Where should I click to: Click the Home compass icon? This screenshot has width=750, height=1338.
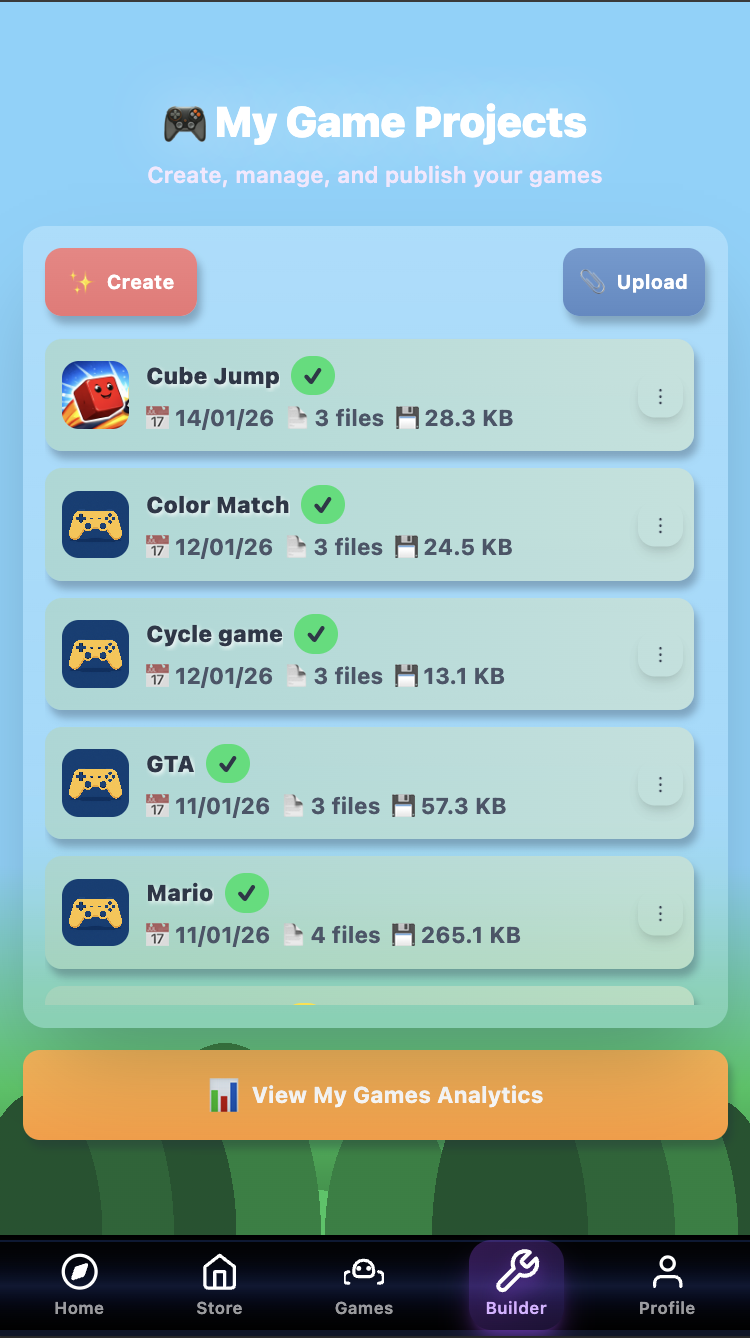[79, 1272]
